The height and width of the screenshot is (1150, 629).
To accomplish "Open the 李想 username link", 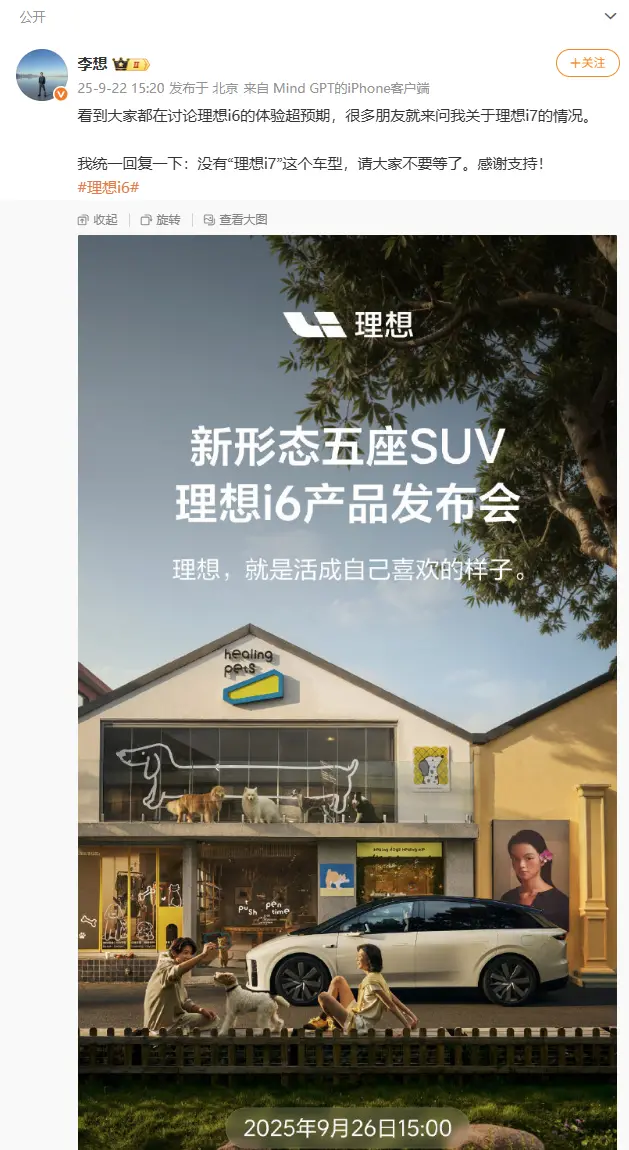I will pyautogui.click(x=92, y=63).
